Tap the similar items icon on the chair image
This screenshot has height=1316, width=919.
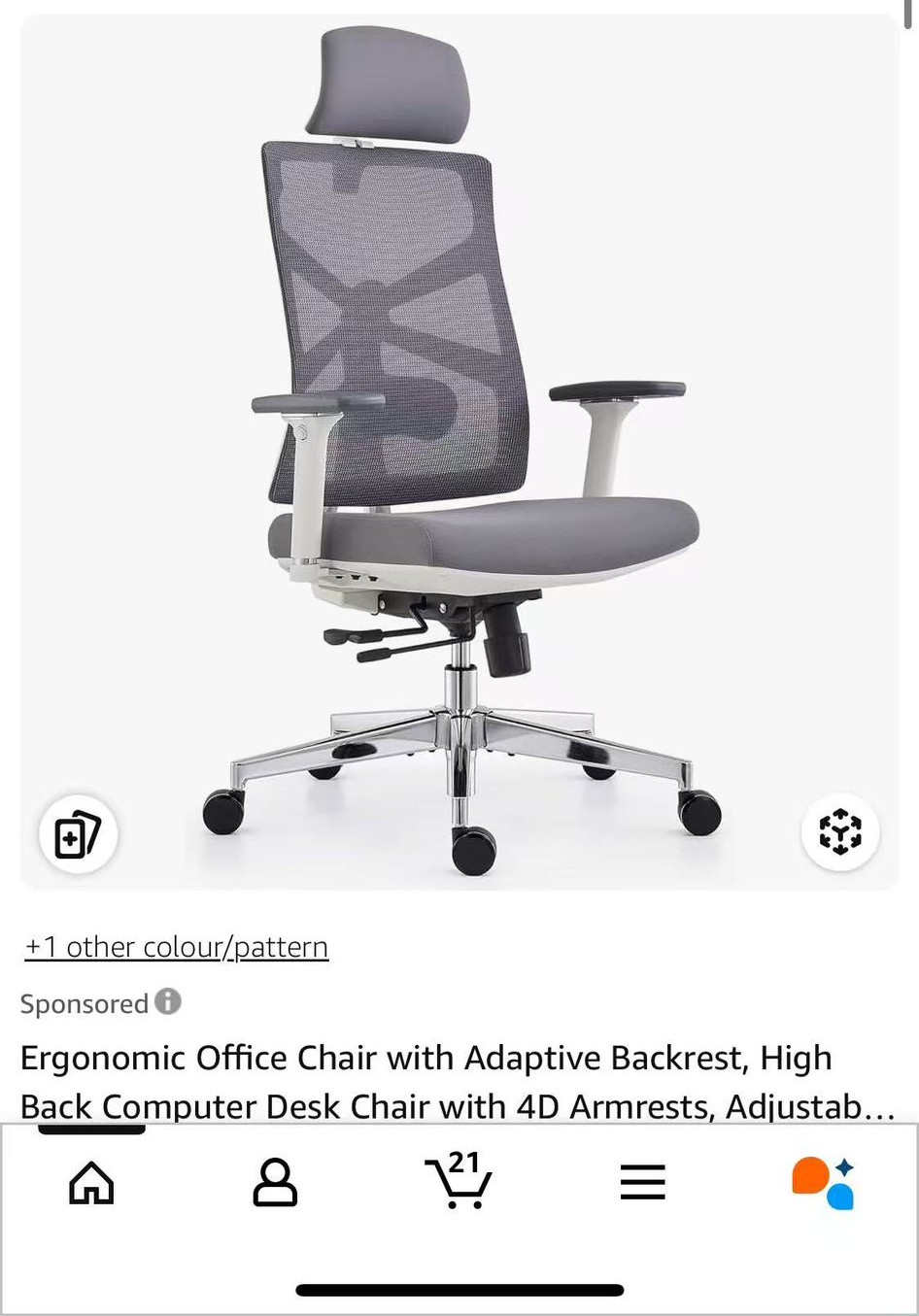(x=78, y=833)
